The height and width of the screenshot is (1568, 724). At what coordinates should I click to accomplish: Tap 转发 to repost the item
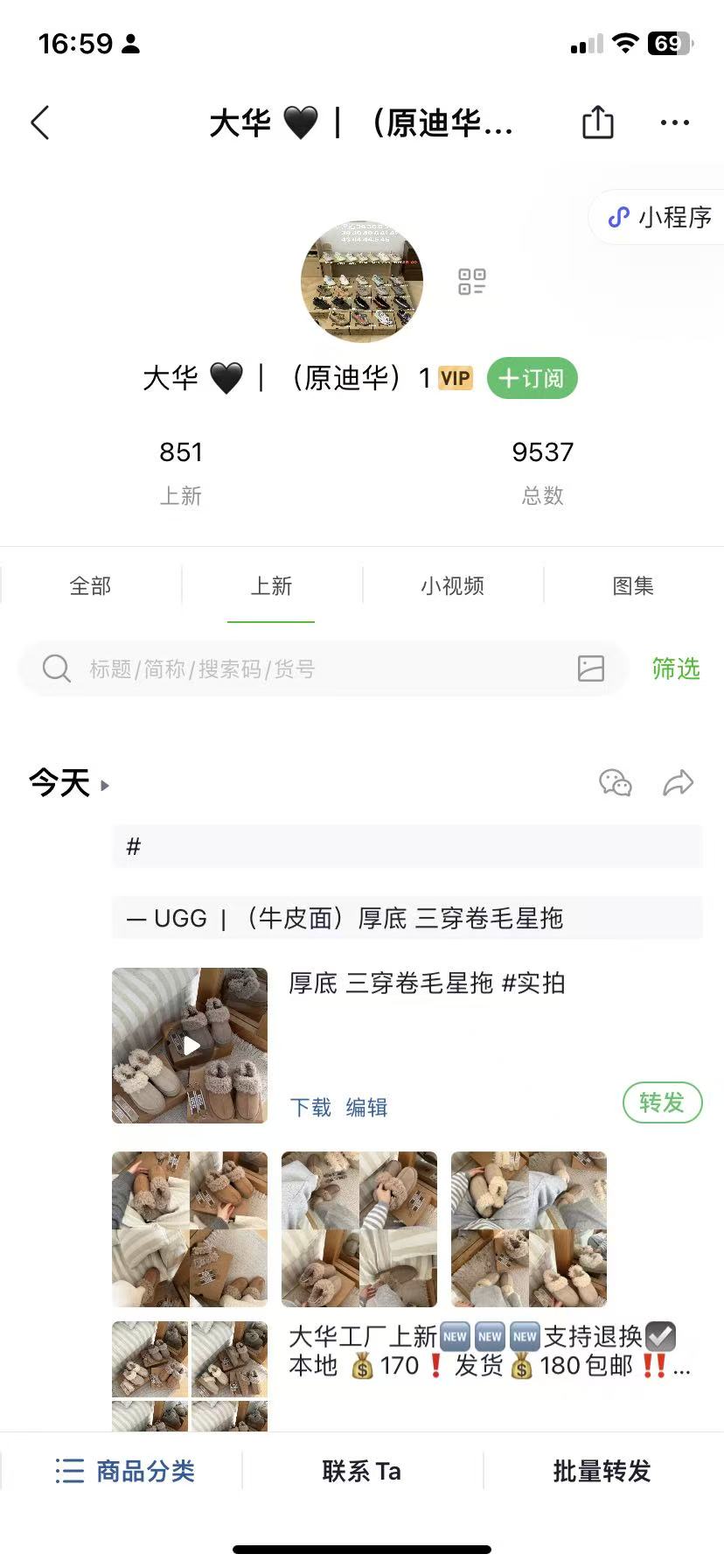662,1102
